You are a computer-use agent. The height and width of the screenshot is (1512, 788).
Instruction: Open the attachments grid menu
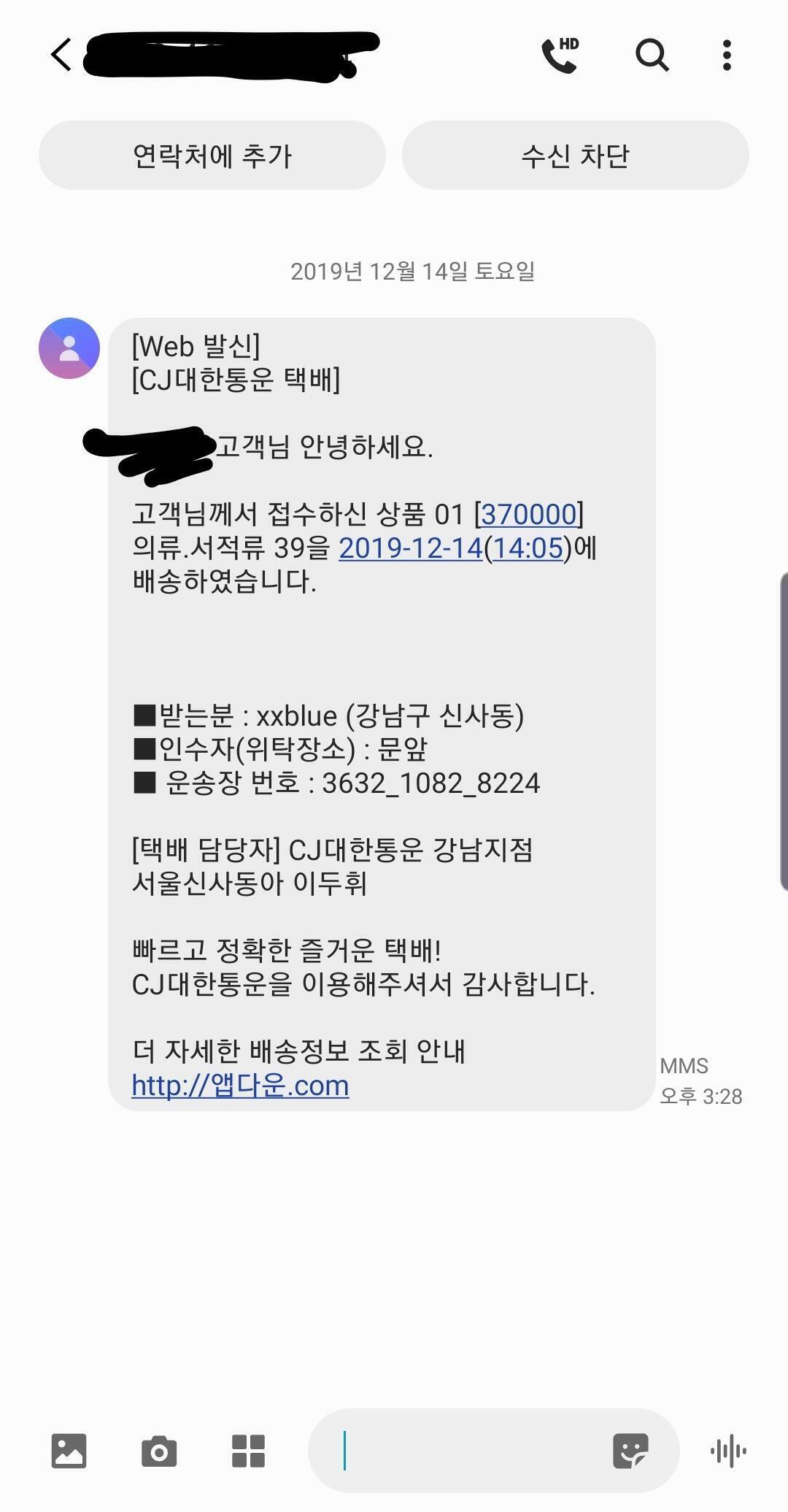tap(248, 1451)
